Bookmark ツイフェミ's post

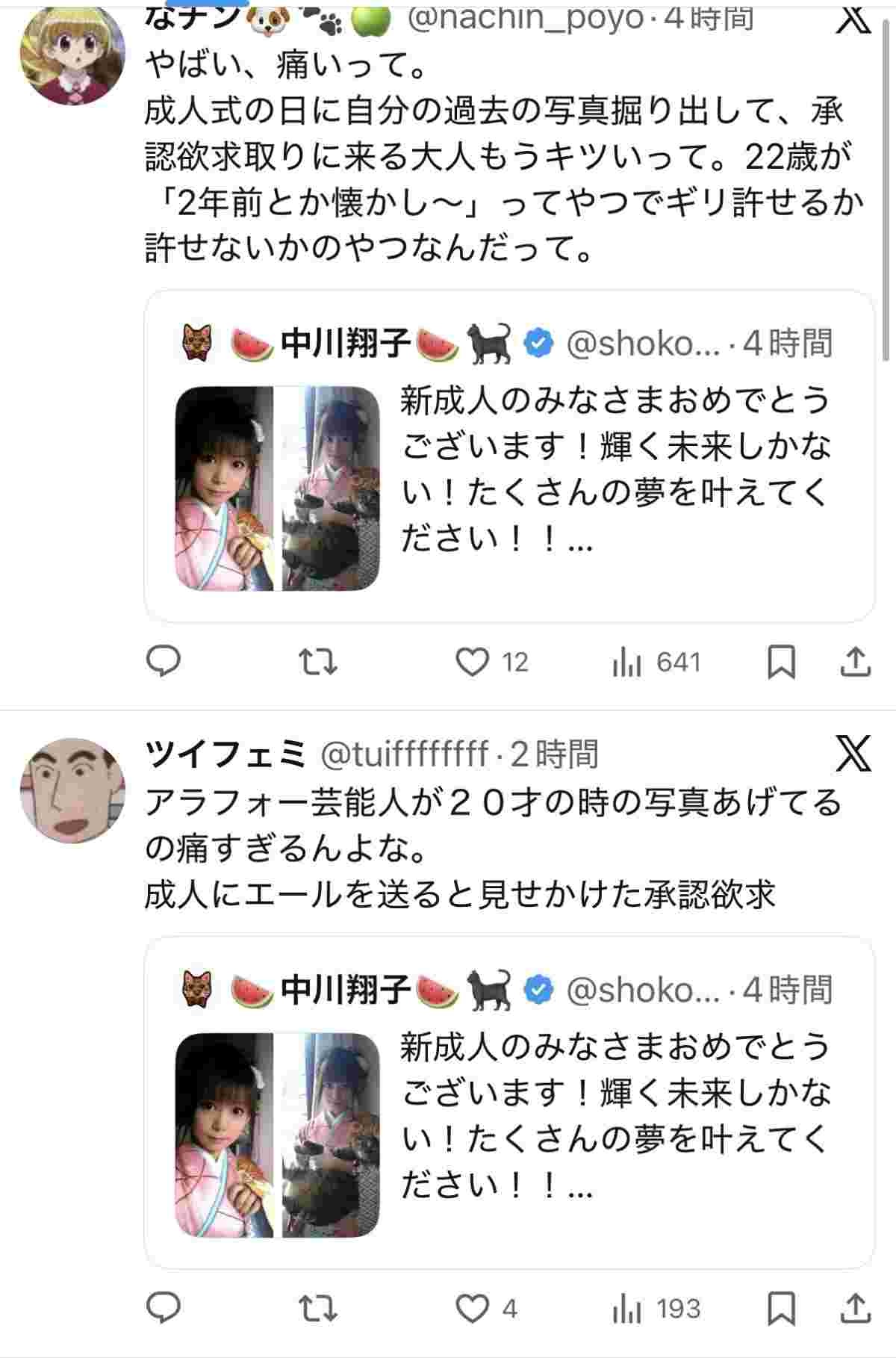(782, 1308)
